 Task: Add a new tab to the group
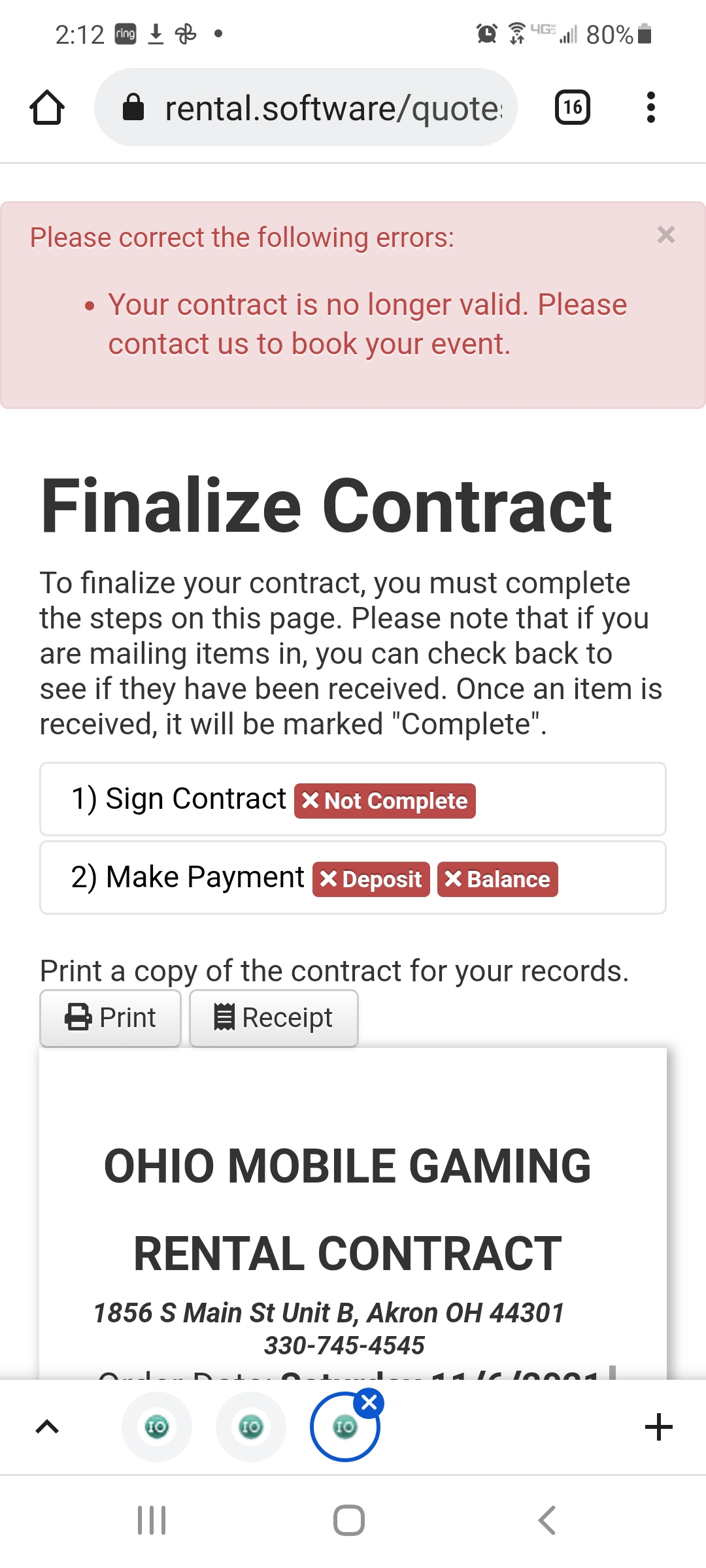click(658, 1427)
